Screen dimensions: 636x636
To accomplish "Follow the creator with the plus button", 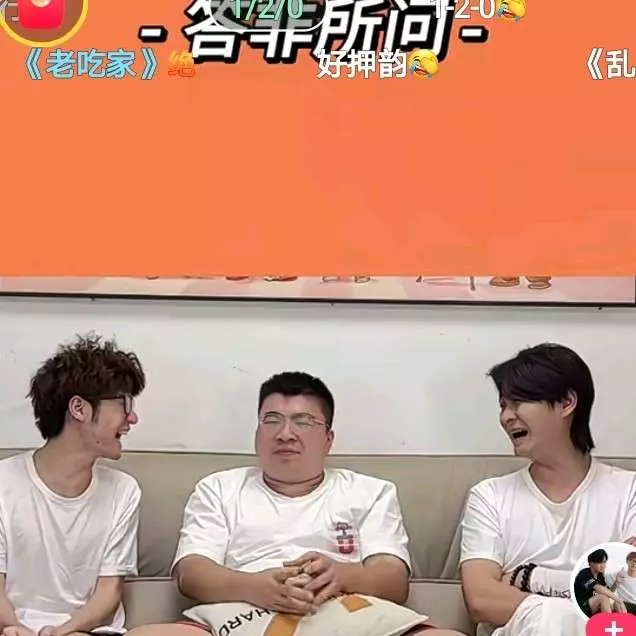I will point(612,628).
